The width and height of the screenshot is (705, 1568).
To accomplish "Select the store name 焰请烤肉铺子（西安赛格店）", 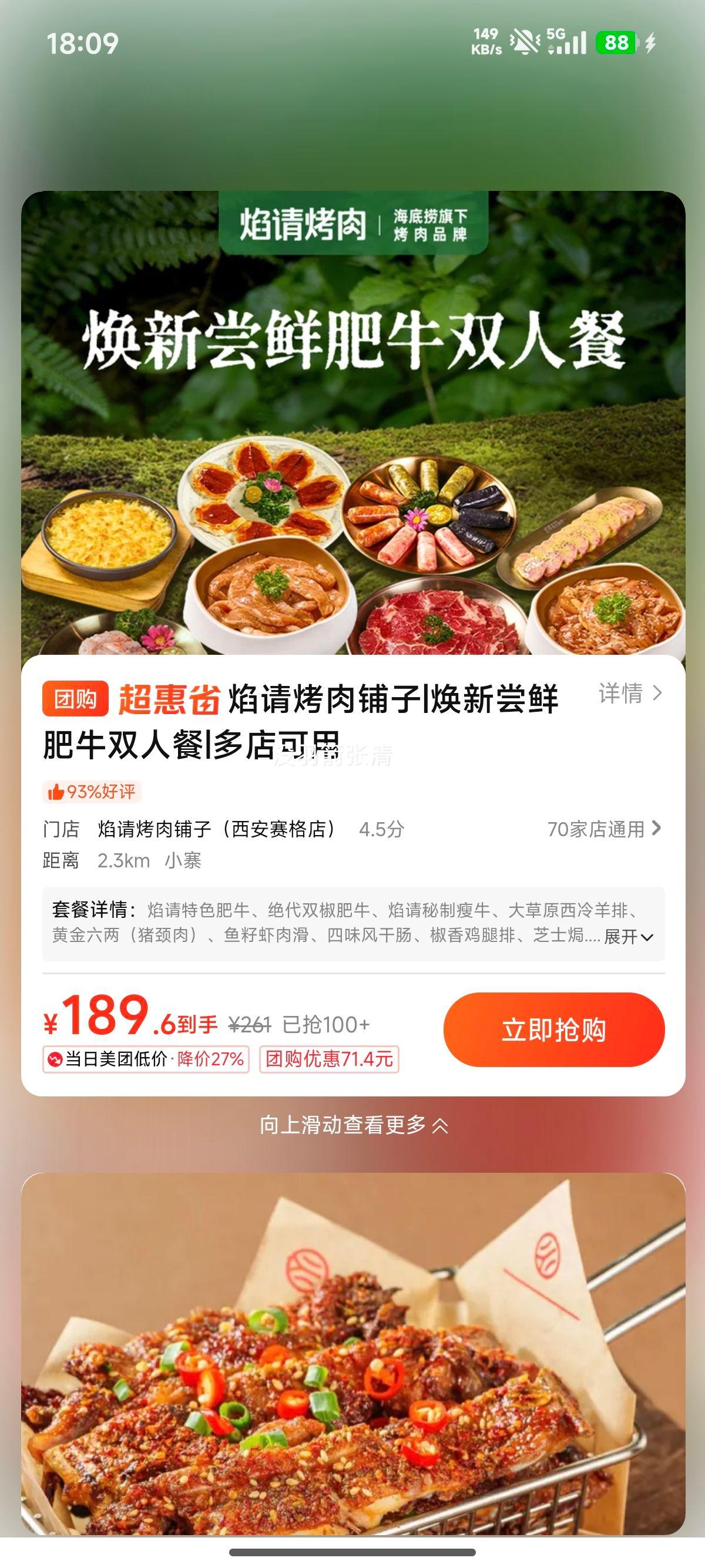I will click(x=216, y=830).
